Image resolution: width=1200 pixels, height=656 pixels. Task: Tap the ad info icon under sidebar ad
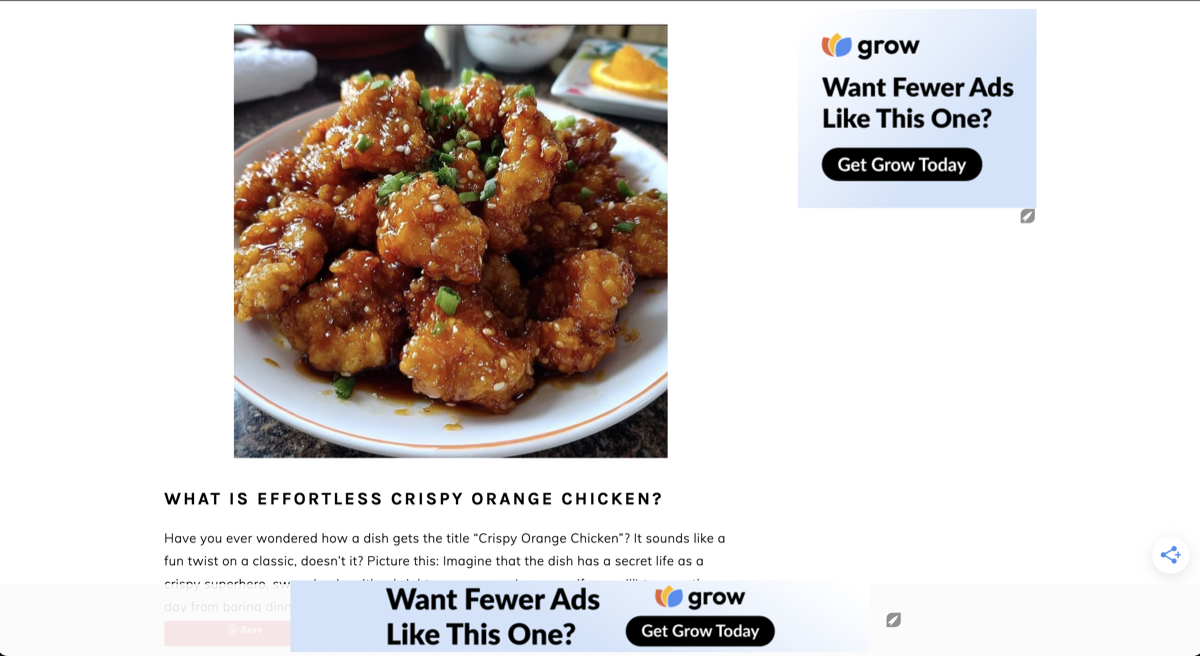point(1027,216)
